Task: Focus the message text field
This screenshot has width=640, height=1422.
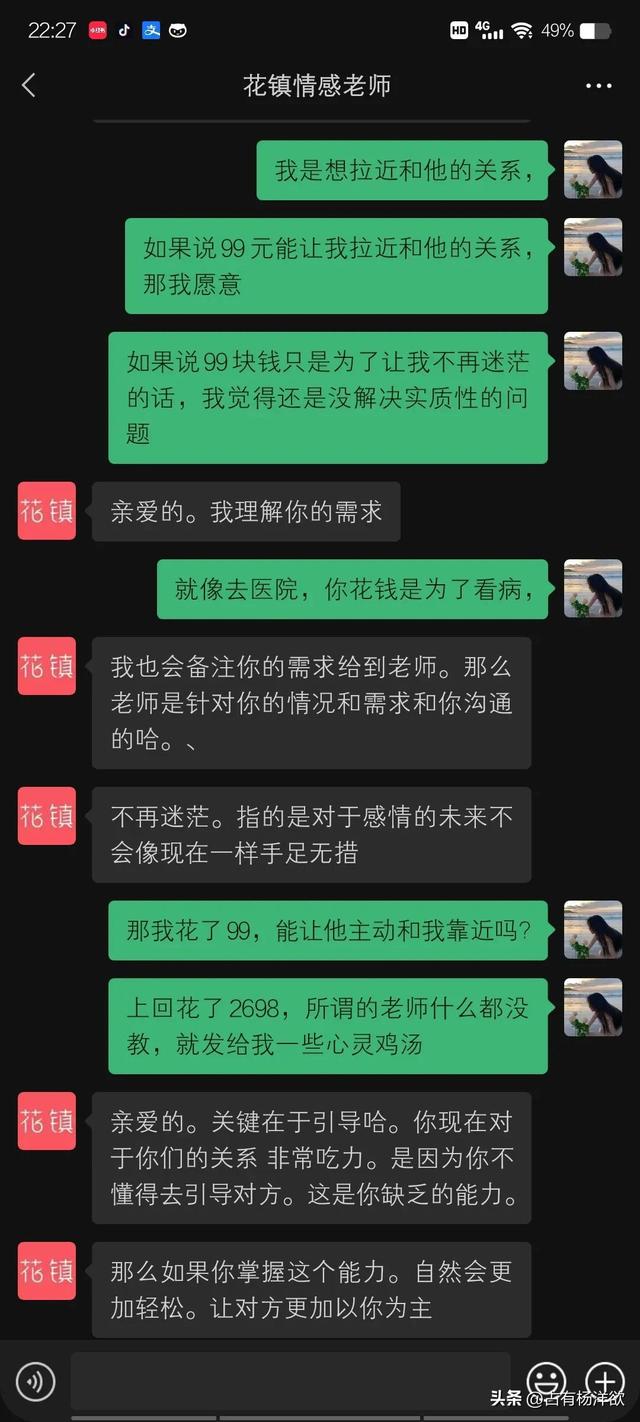Action: 290,1382
